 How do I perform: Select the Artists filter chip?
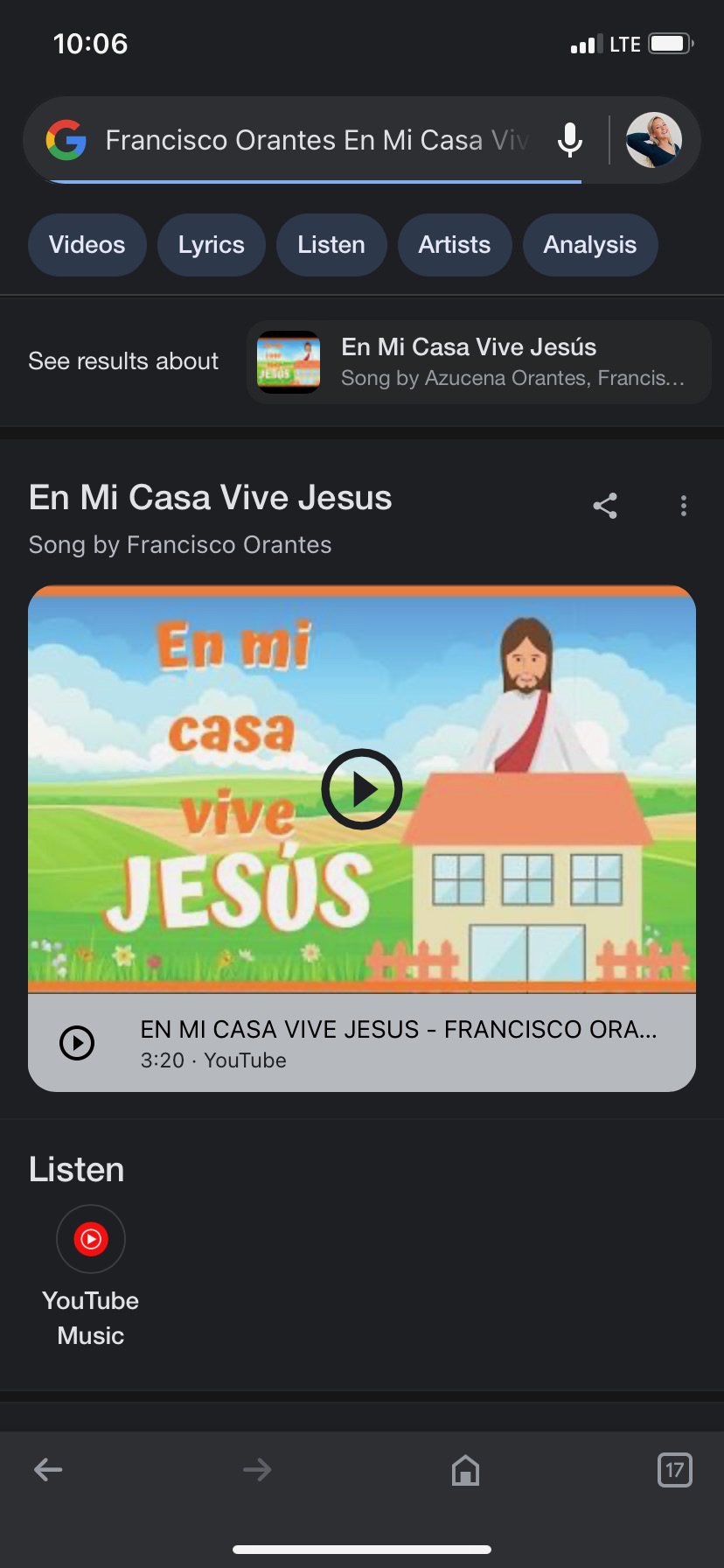tap(454, 245)
